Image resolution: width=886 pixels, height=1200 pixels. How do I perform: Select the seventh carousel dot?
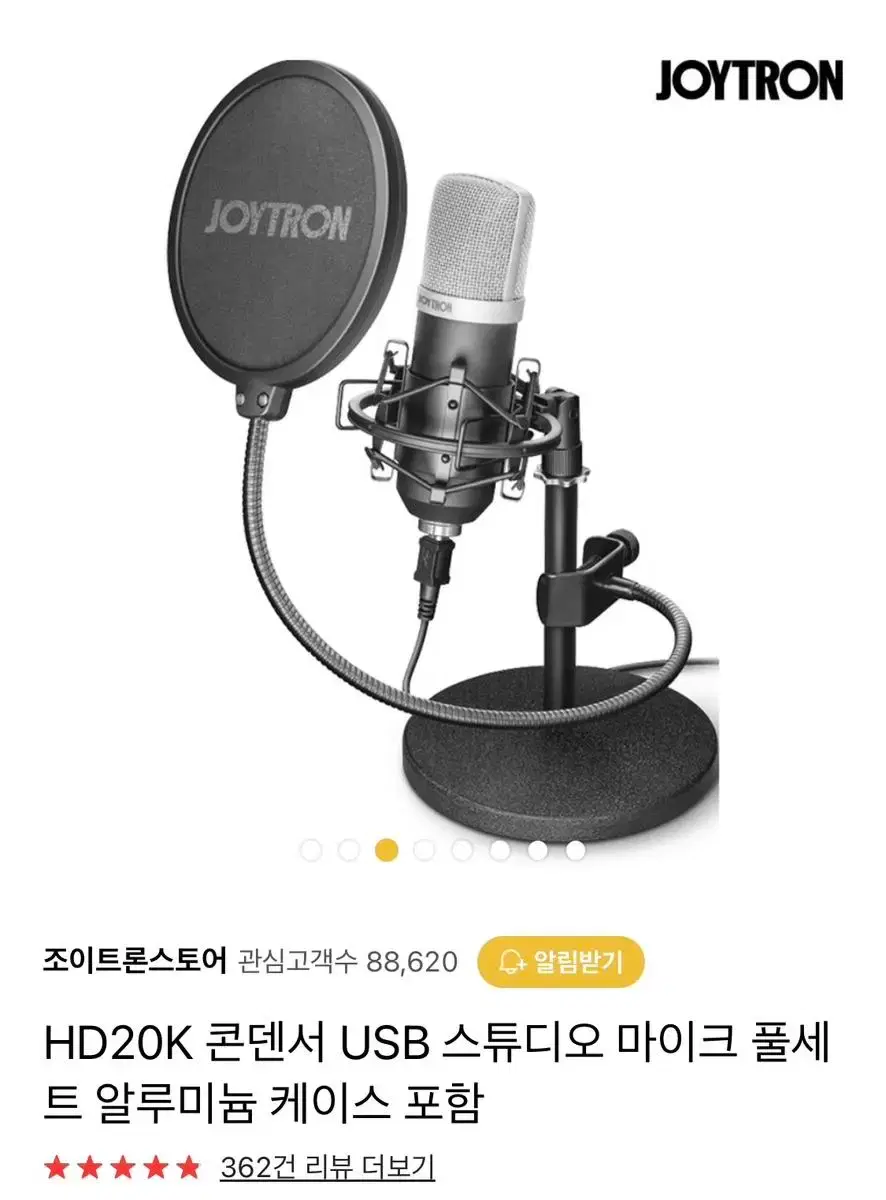pyautogui.click(x=535, y=853)
